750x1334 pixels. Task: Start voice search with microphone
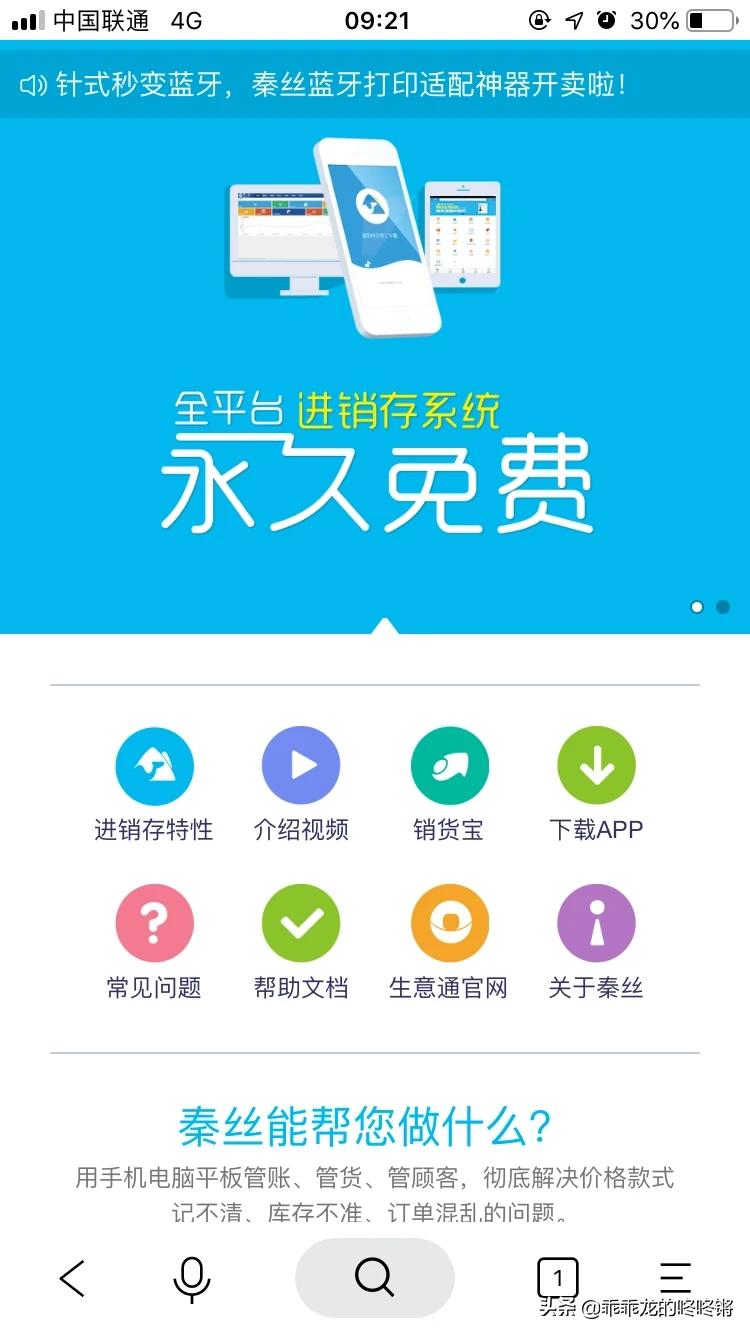(x=191, y=1277)
